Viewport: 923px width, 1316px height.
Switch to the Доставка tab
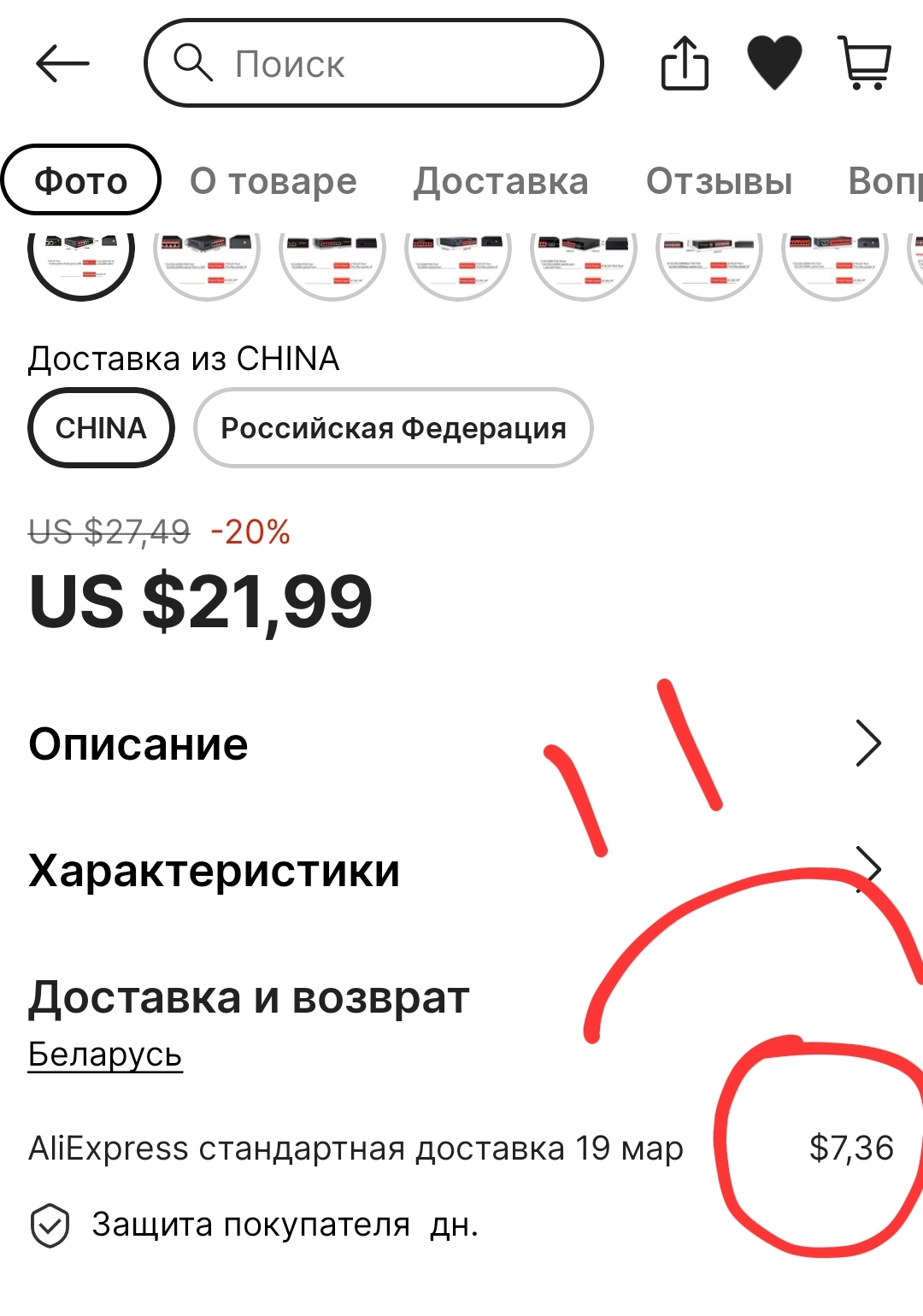(x=501, y=180)
